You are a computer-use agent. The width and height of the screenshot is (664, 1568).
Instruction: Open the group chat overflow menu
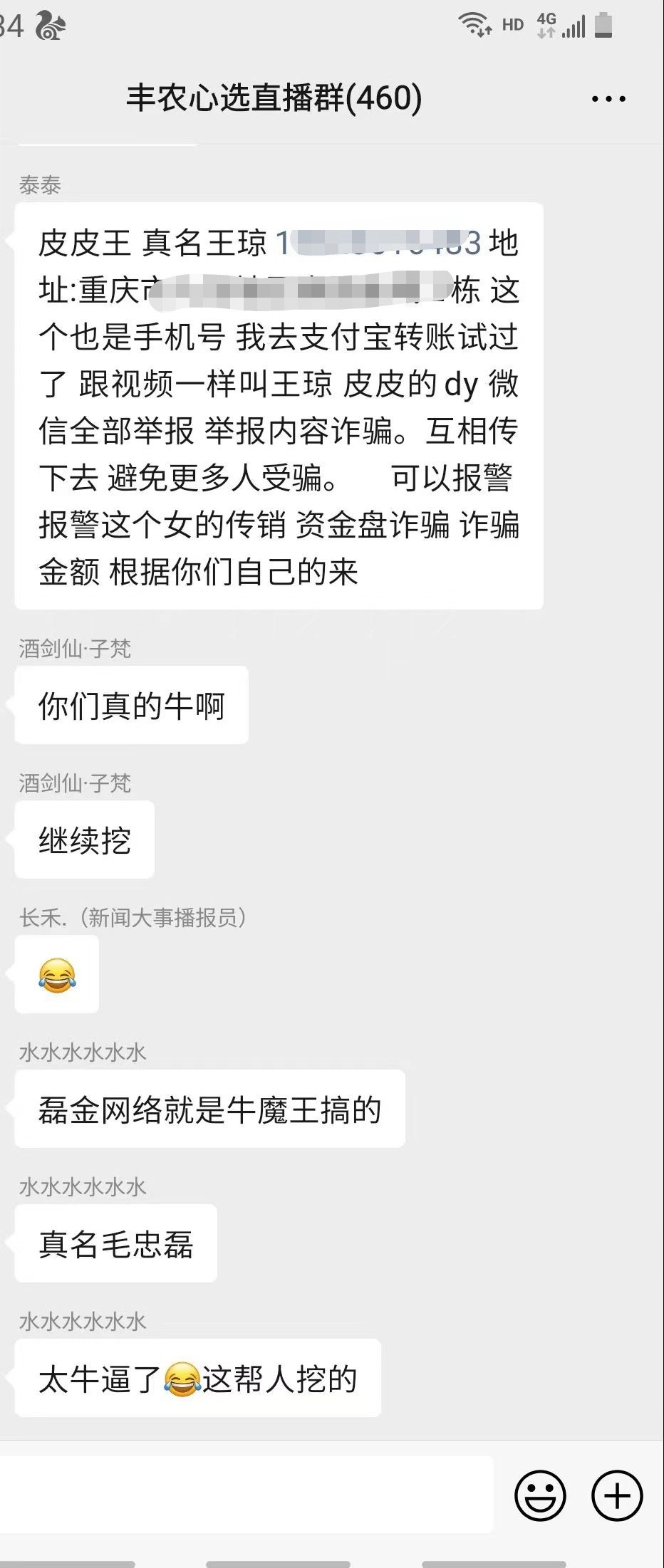point(608,99)
